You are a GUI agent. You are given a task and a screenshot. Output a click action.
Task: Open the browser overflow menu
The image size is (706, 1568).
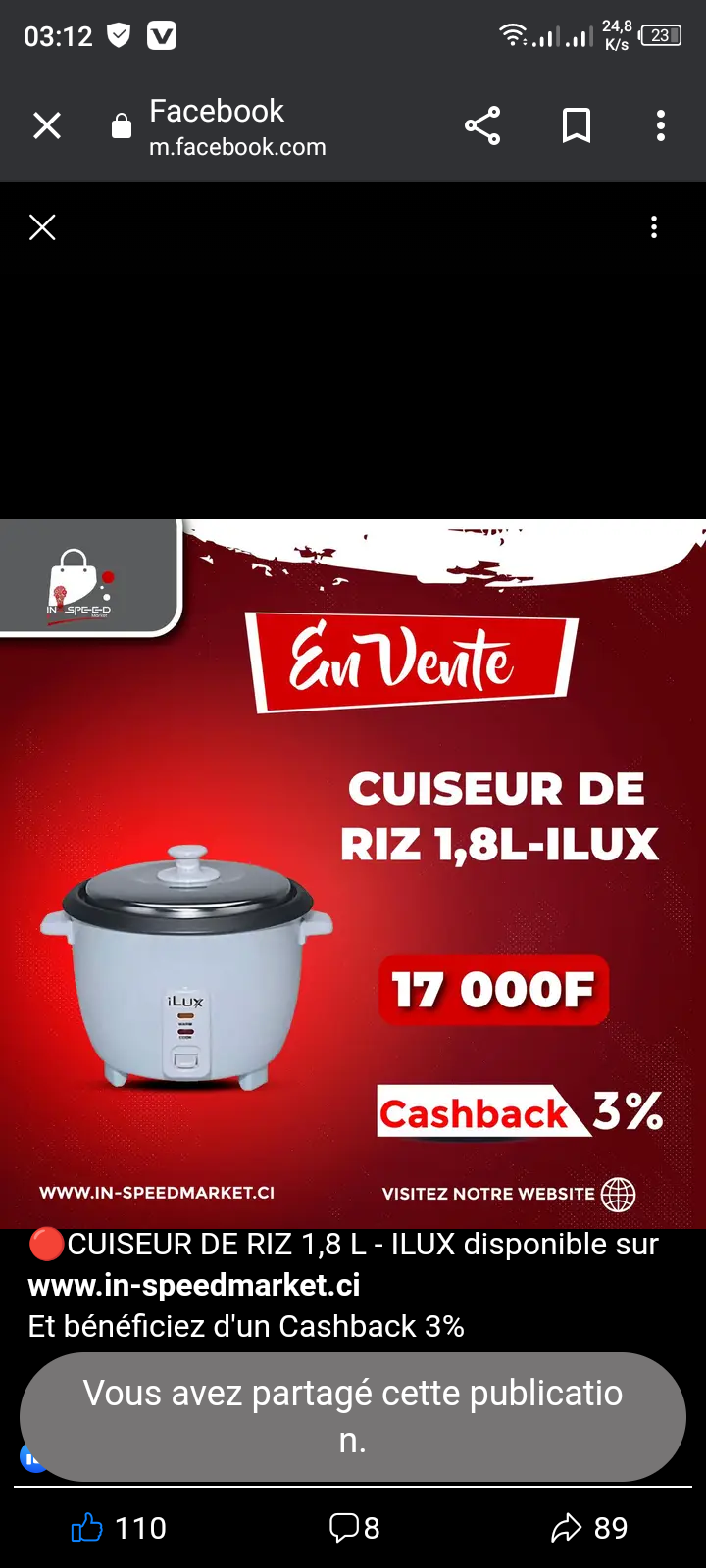pos(661,125)
